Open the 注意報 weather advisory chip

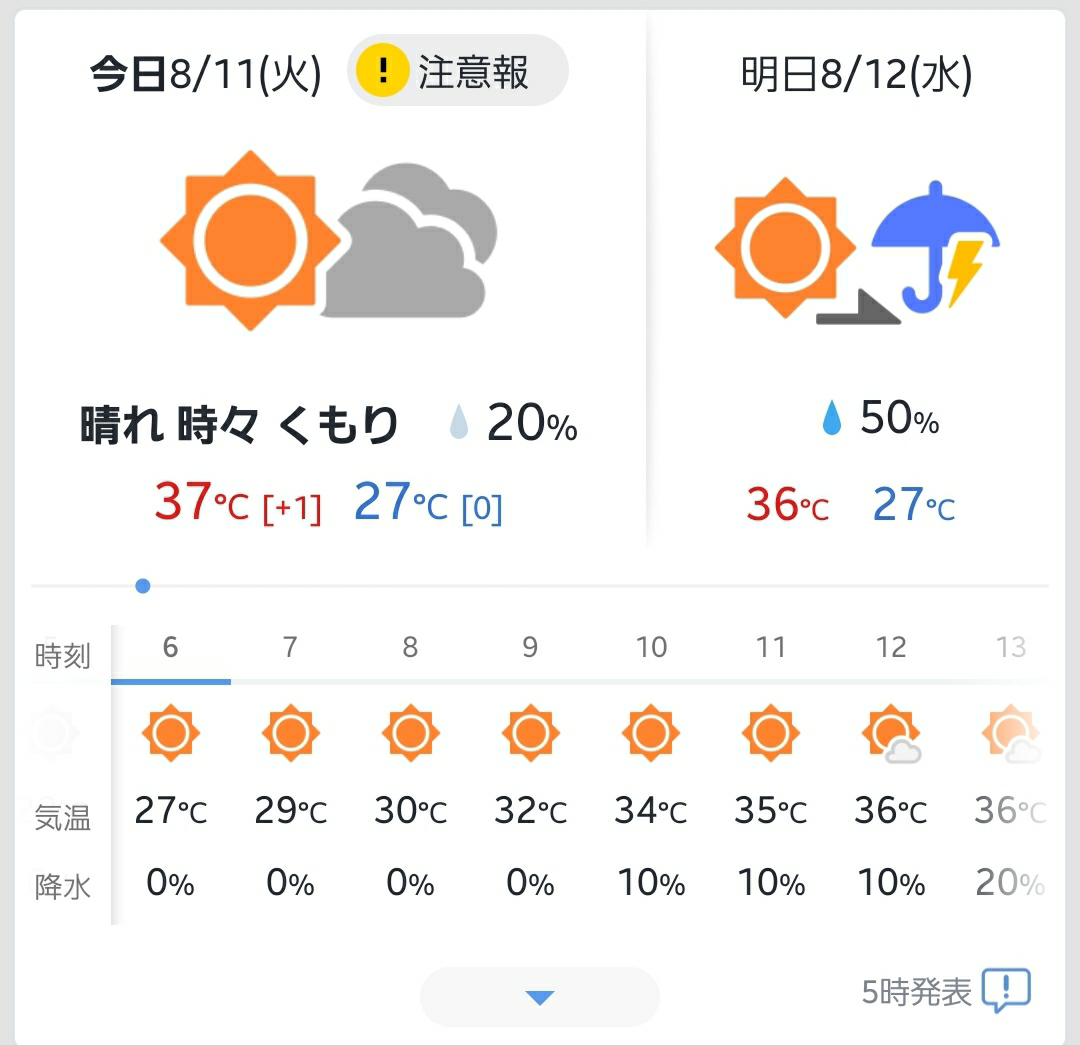pyautogui.click(x=457, y=70)
